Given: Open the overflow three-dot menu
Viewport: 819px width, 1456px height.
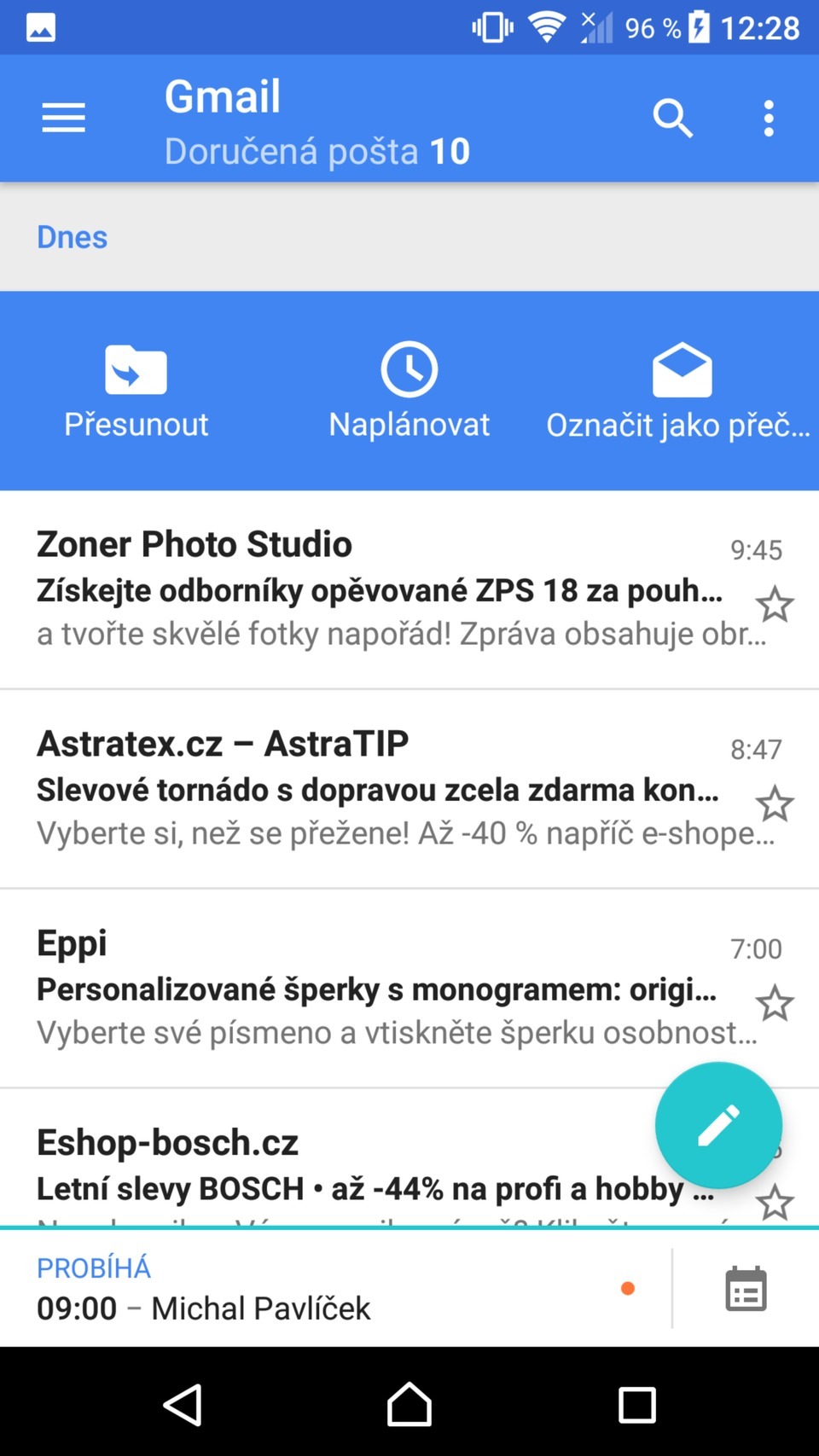Looking at the screenshot, I should [x=768, y=119].
